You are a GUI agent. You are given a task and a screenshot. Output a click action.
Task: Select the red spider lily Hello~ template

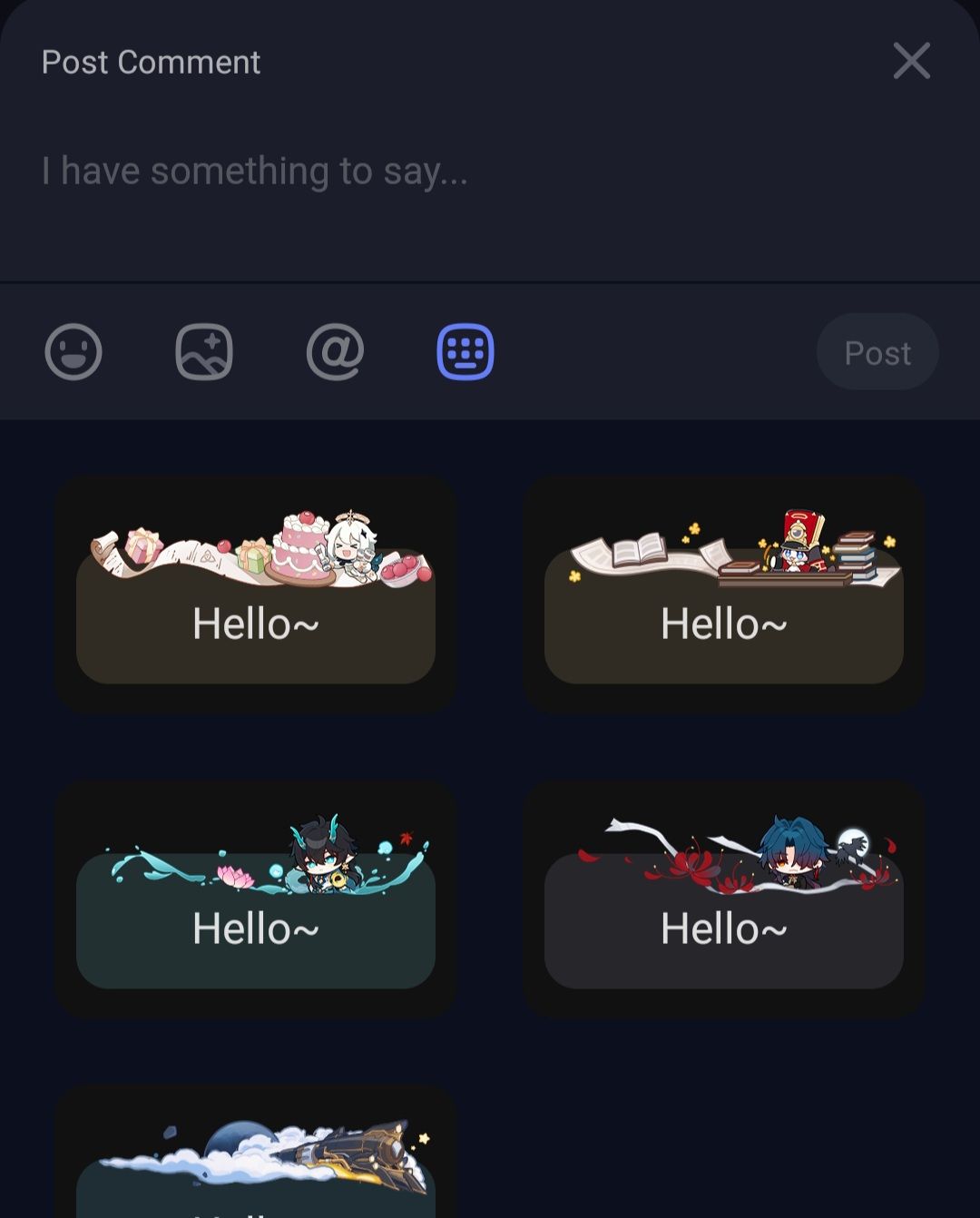pyautogui.click(x=723, y=899)
